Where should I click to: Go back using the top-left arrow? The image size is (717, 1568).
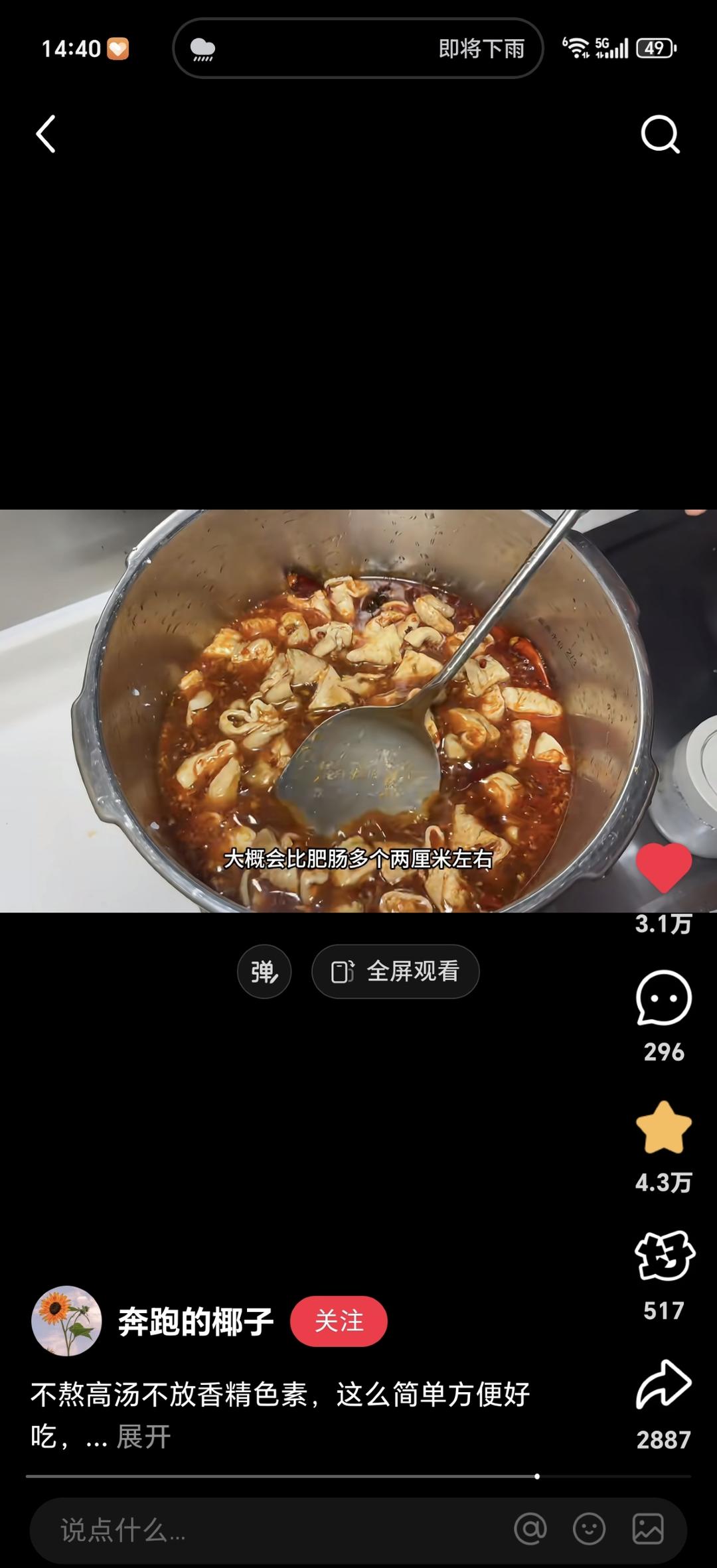(x=46, y=134)
